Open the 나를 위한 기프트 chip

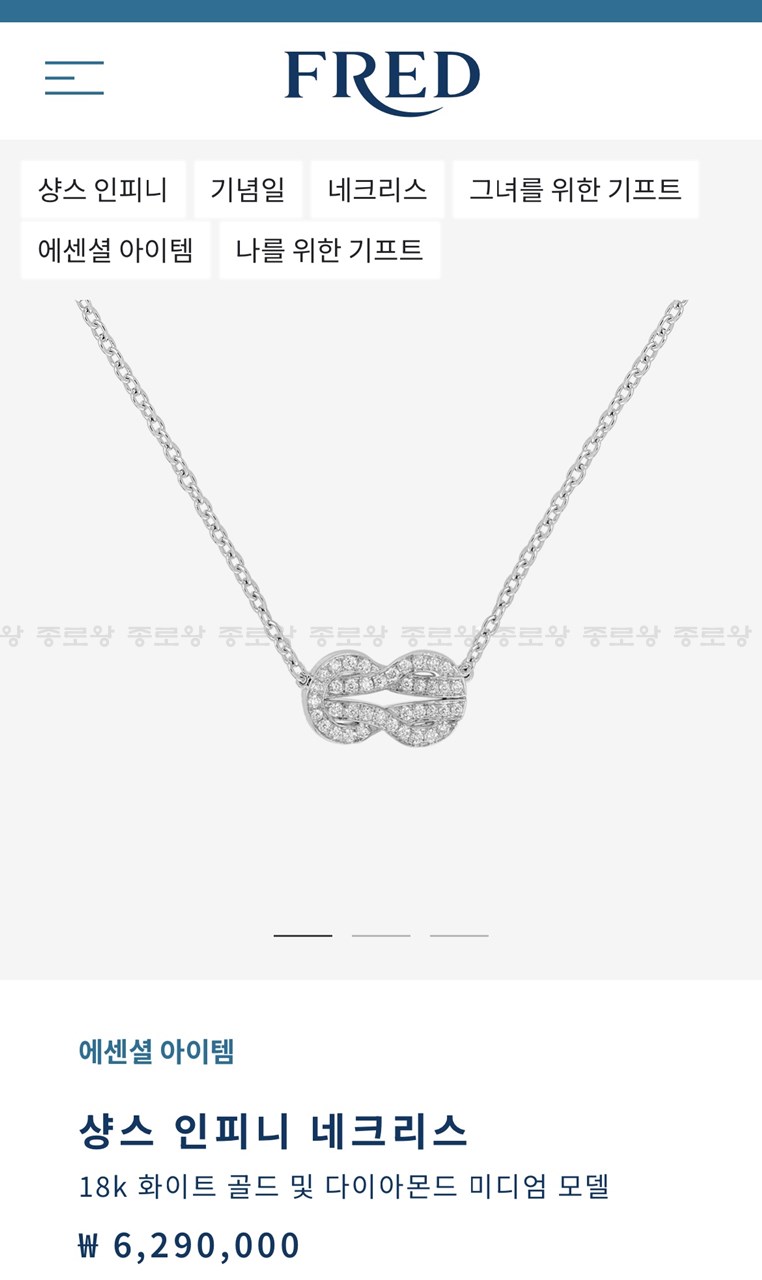pos(329,250)
